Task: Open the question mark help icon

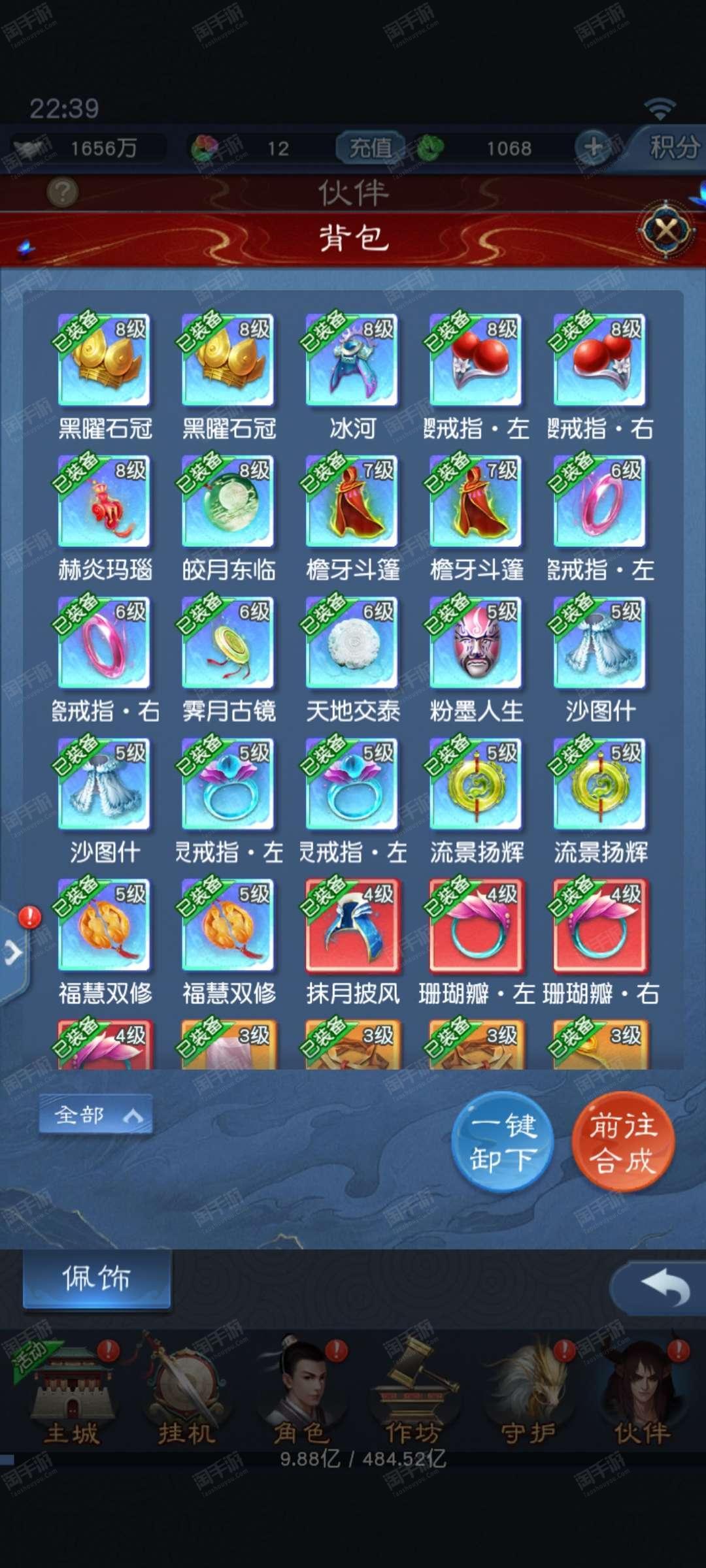Action: point(63,193)
